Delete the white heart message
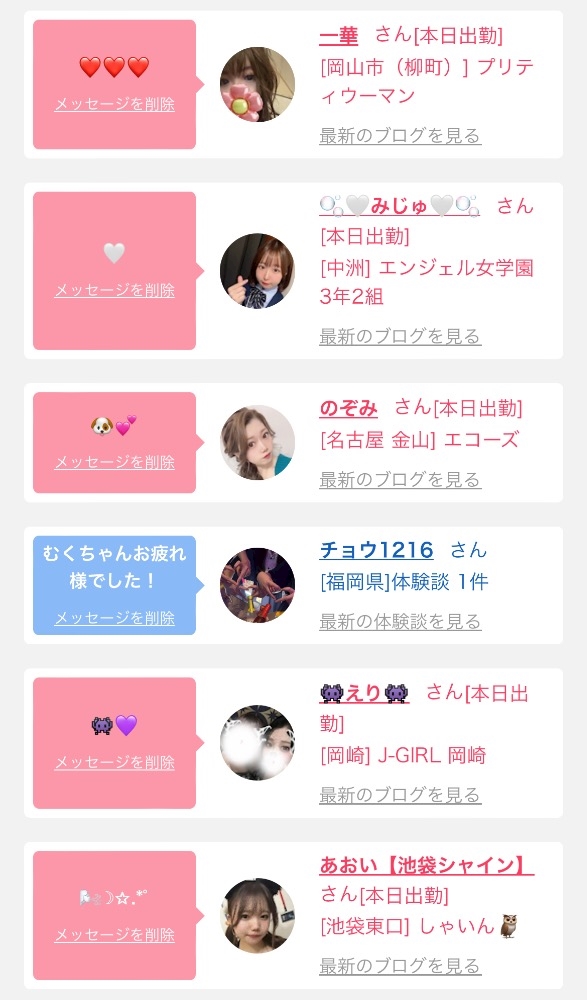Screen dimensions: 587x1000 click(114, 290)
